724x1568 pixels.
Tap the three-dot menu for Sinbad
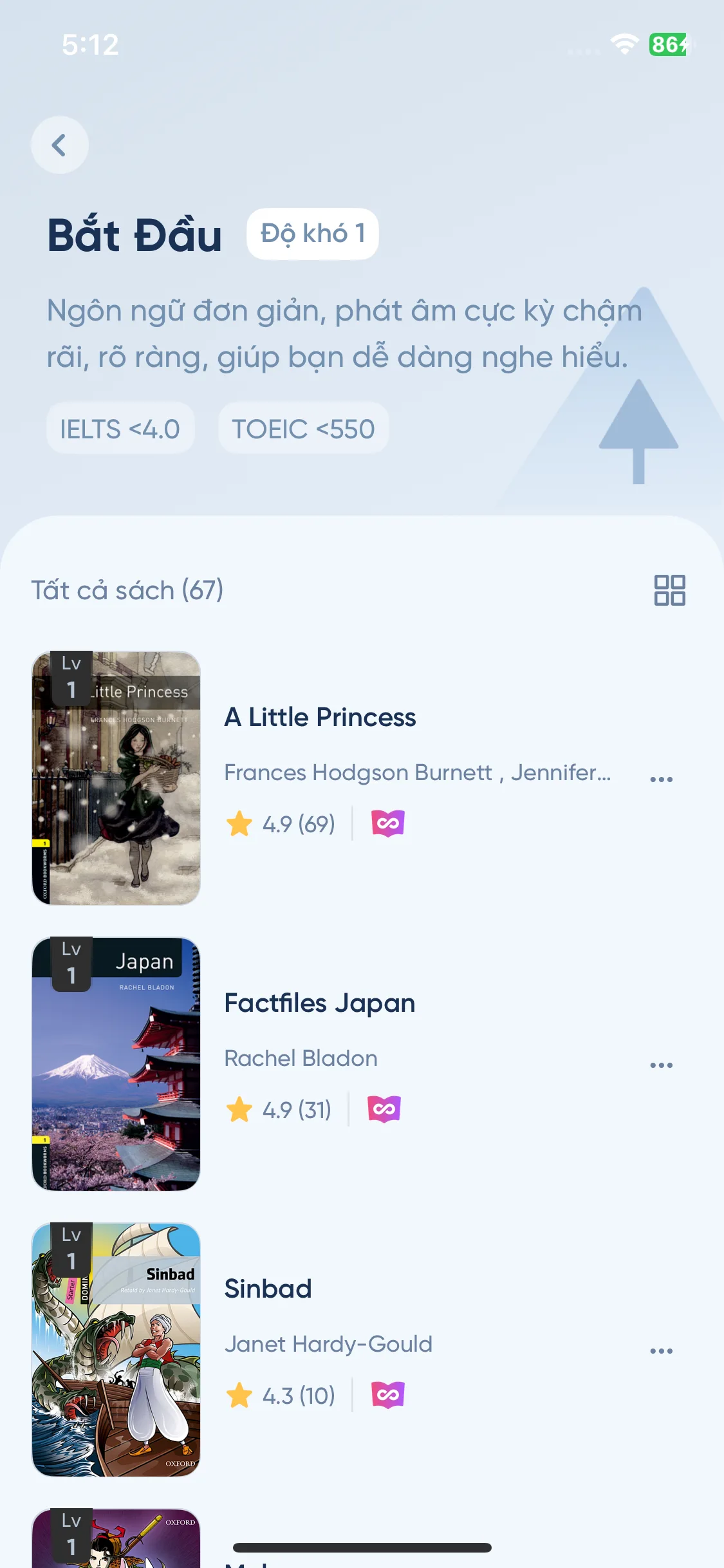click(661, 1351)
